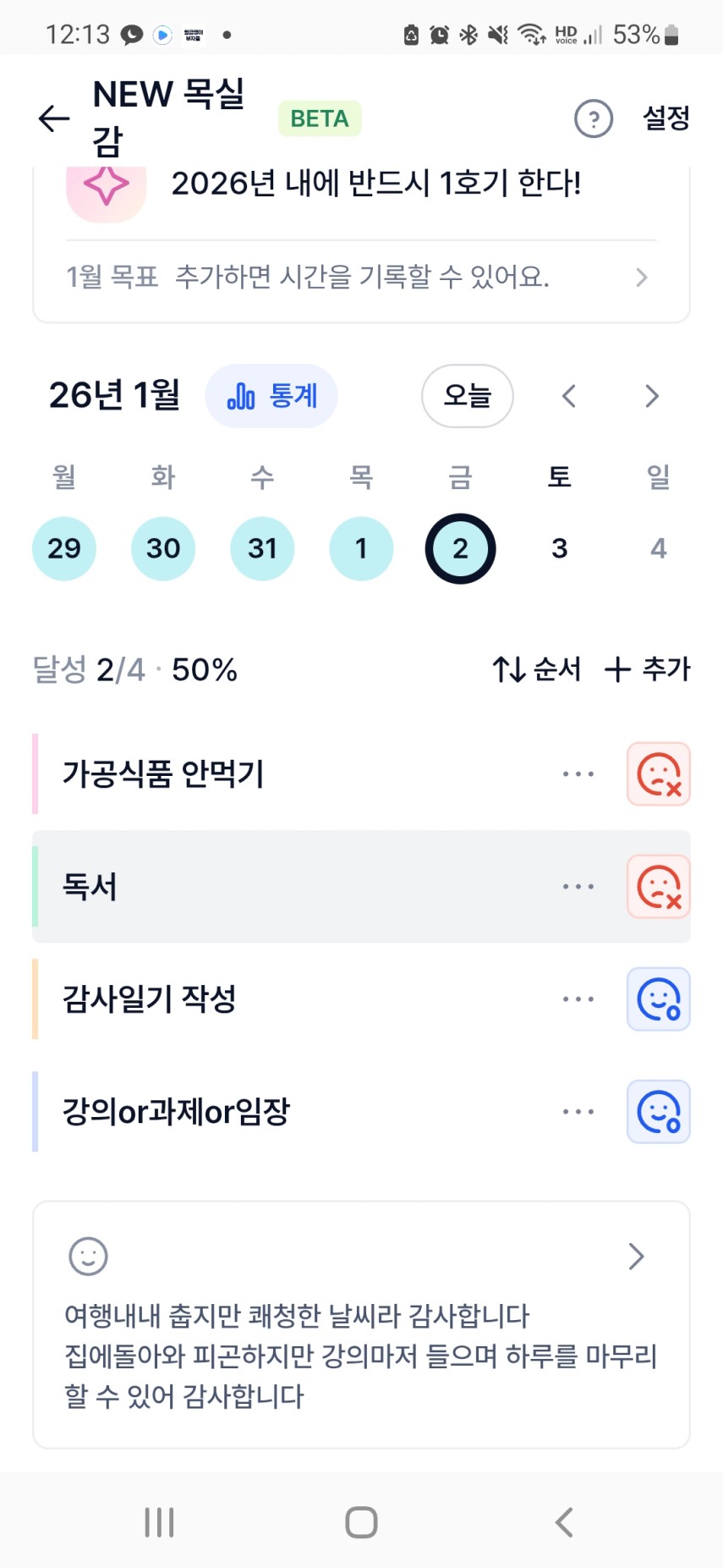The width and height of the screenshot is (723, 1568).
Task: Open more options for 가공식품 안먹기
Action: pos(578,774)
